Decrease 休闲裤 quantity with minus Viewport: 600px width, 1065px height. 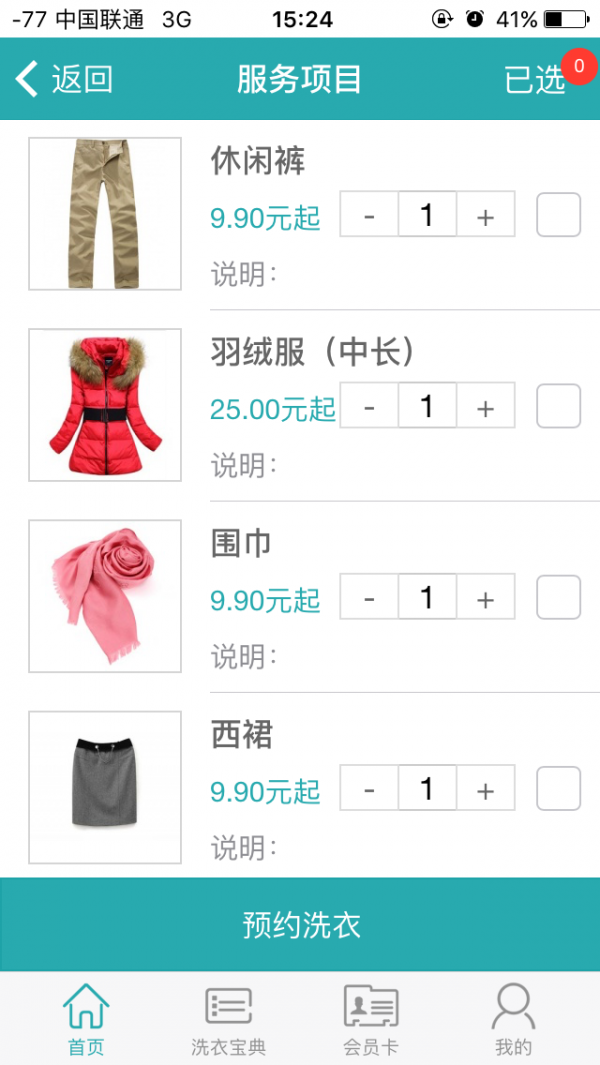point(369,215)
